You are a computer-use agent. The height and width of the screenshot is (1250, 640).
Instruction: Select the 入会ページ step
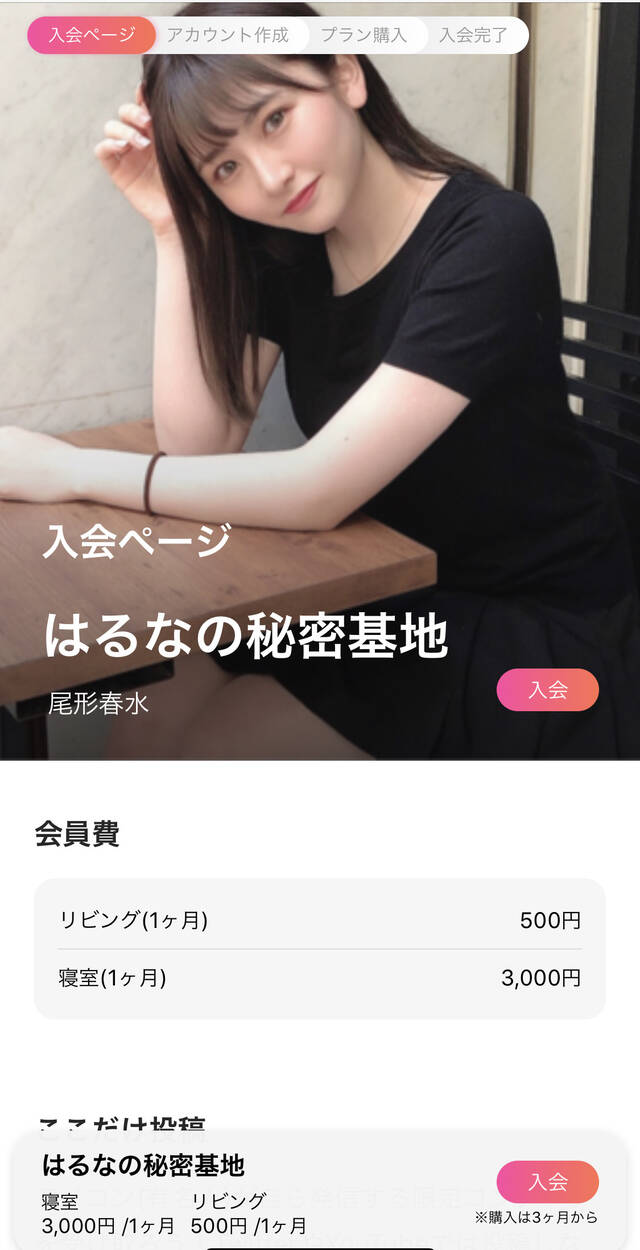click(92, 35)
